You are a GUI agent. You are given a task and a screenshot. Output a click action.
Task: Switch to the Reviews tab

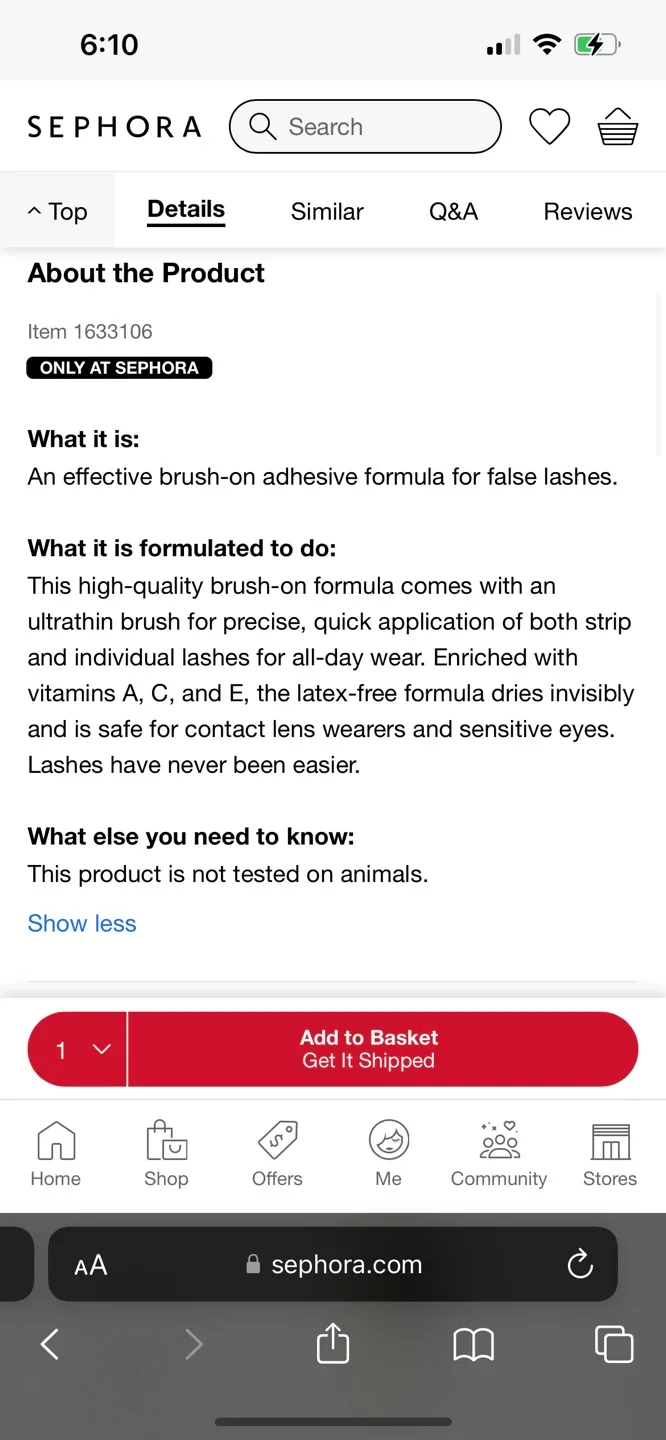(x=587, y=212)
